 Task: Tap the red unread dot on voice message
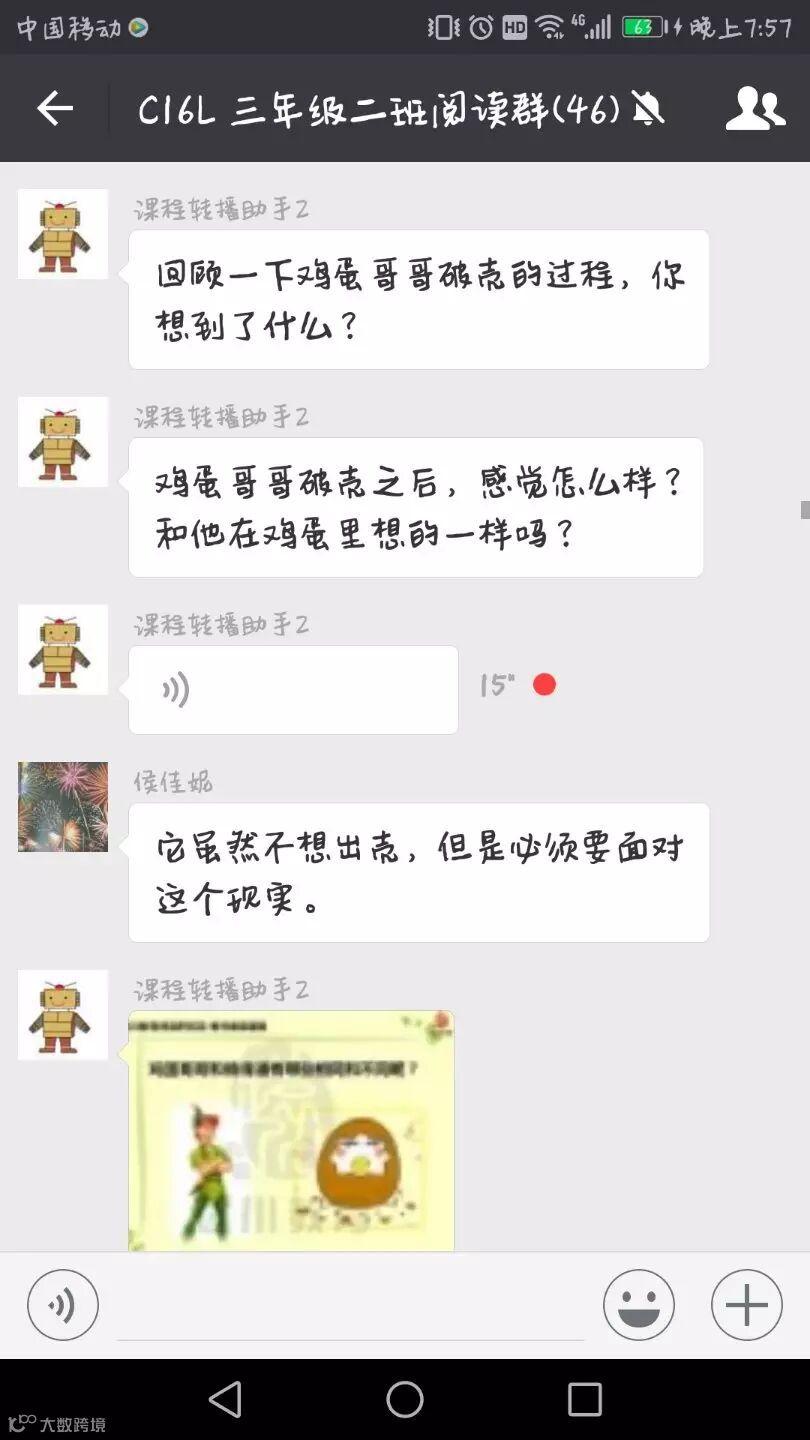(543, 684)
